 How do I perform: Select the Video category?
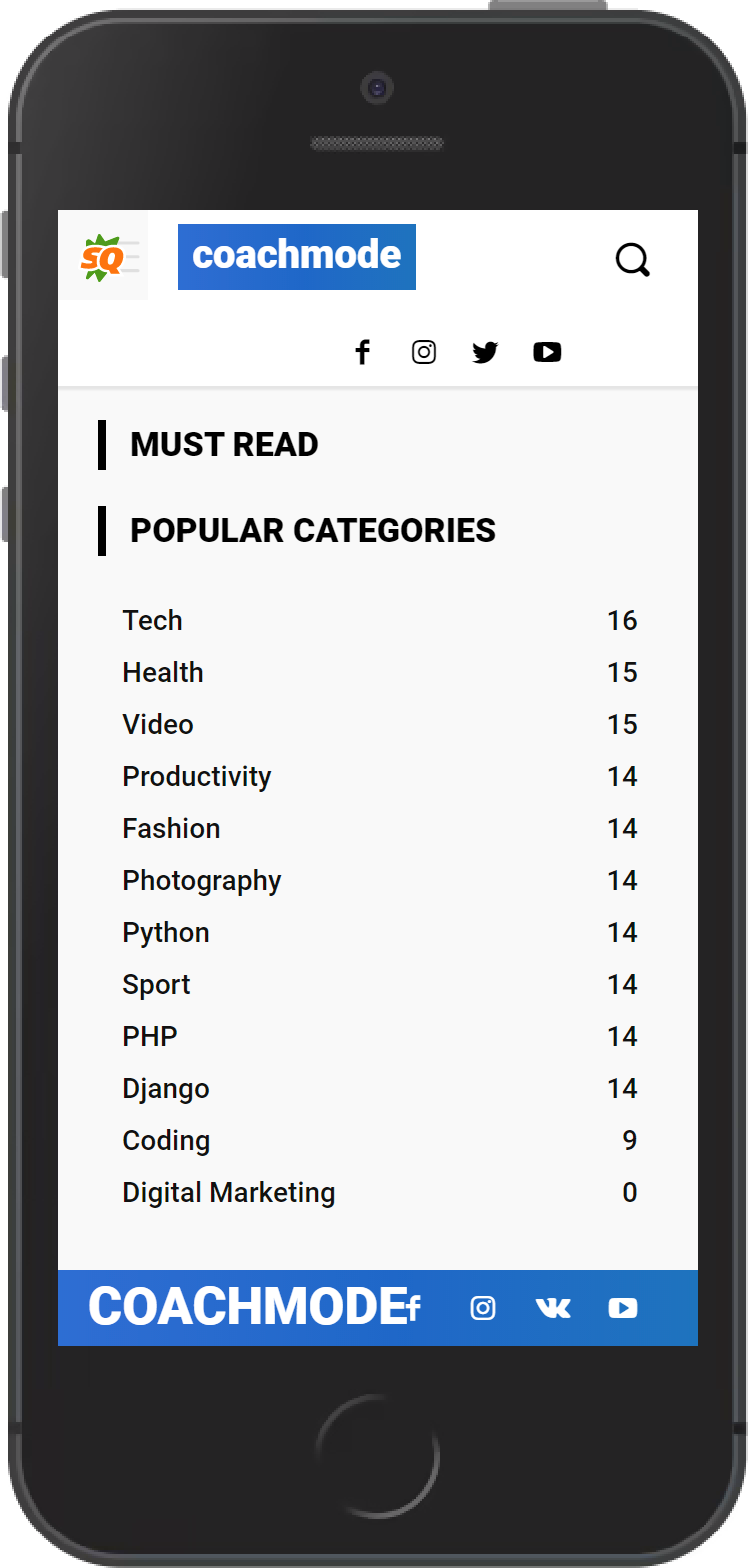[x=158, y=724]
